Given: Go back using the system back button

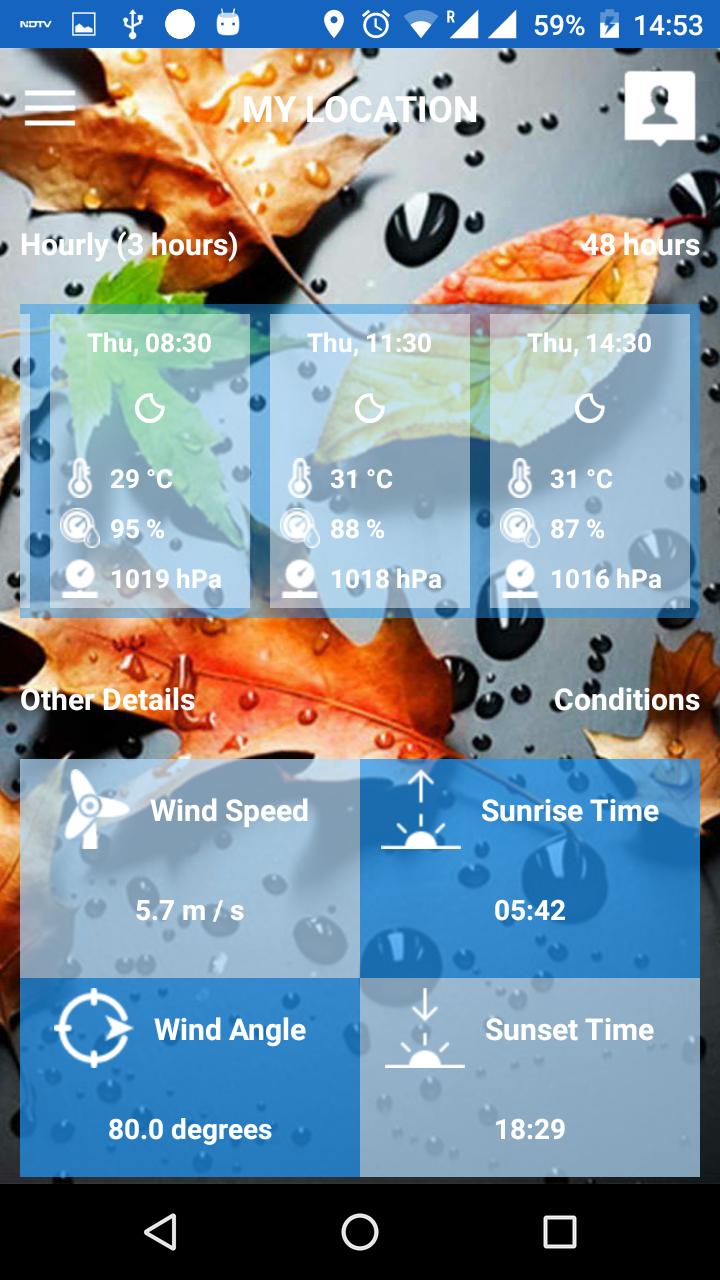Looking at the screenshot, I should pyautogui.click(x=160, y=1232).
